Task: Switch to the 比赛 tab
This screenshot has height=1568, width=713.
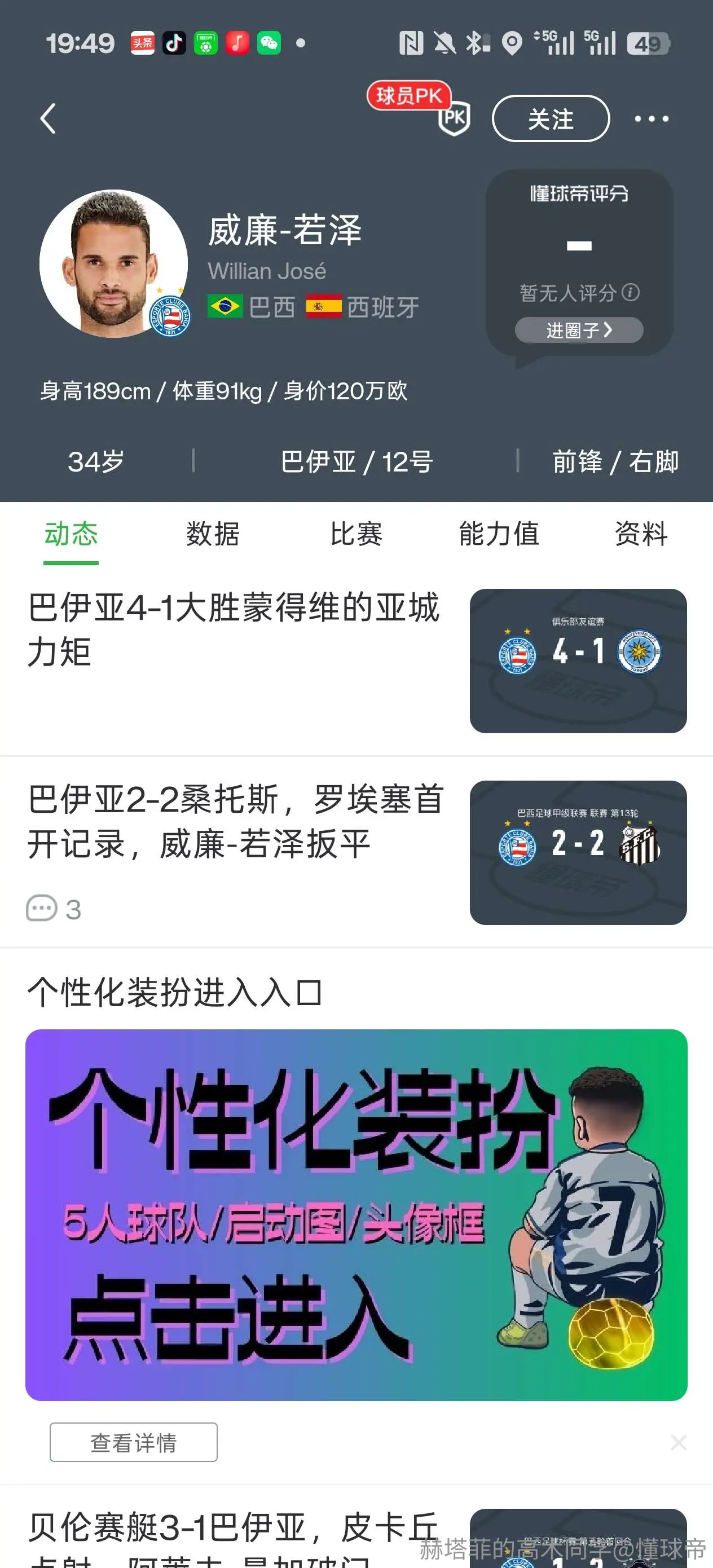Action: pyautogui.click(x=356, y=534)
